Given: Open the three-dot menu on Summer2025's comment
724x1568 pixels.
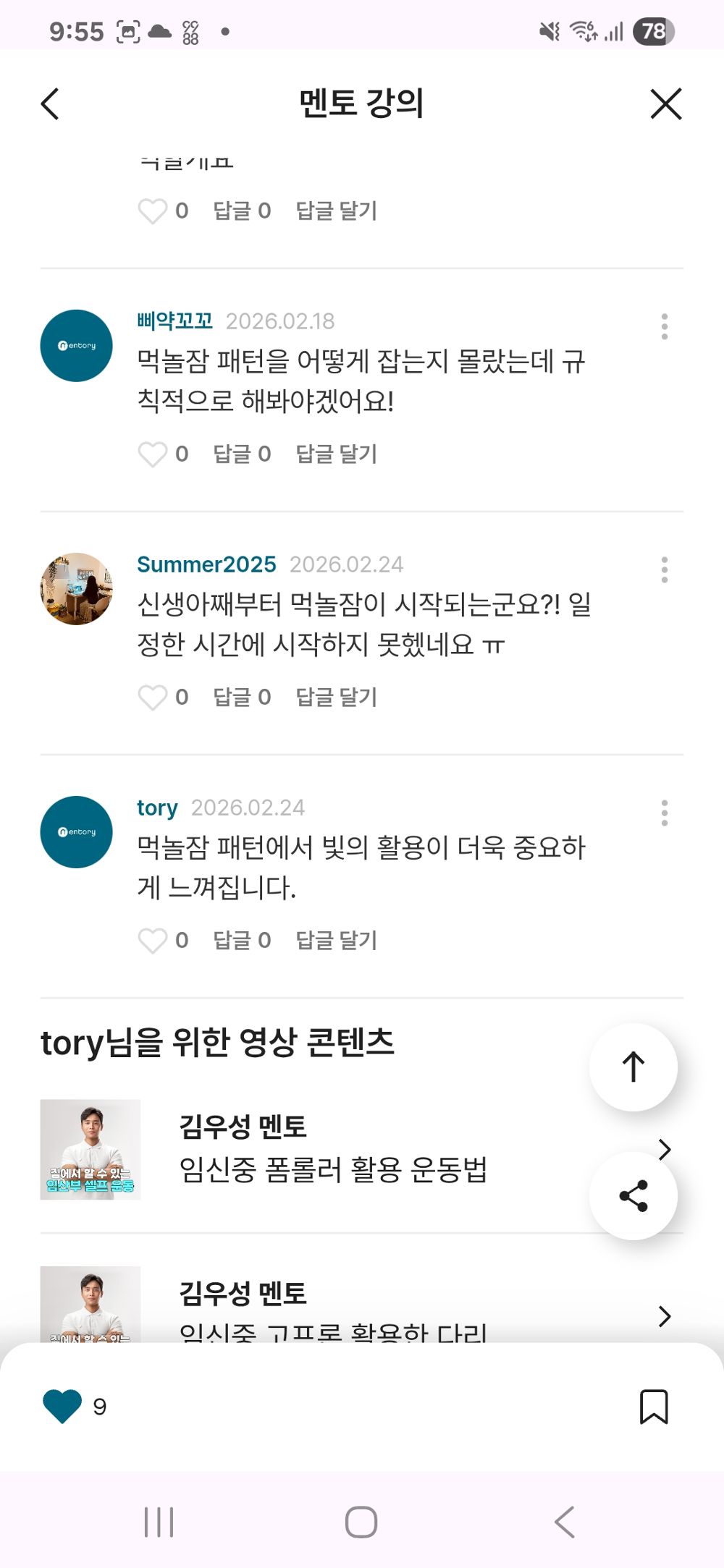Looking at the screenshot, I should (x=665, y=570).
